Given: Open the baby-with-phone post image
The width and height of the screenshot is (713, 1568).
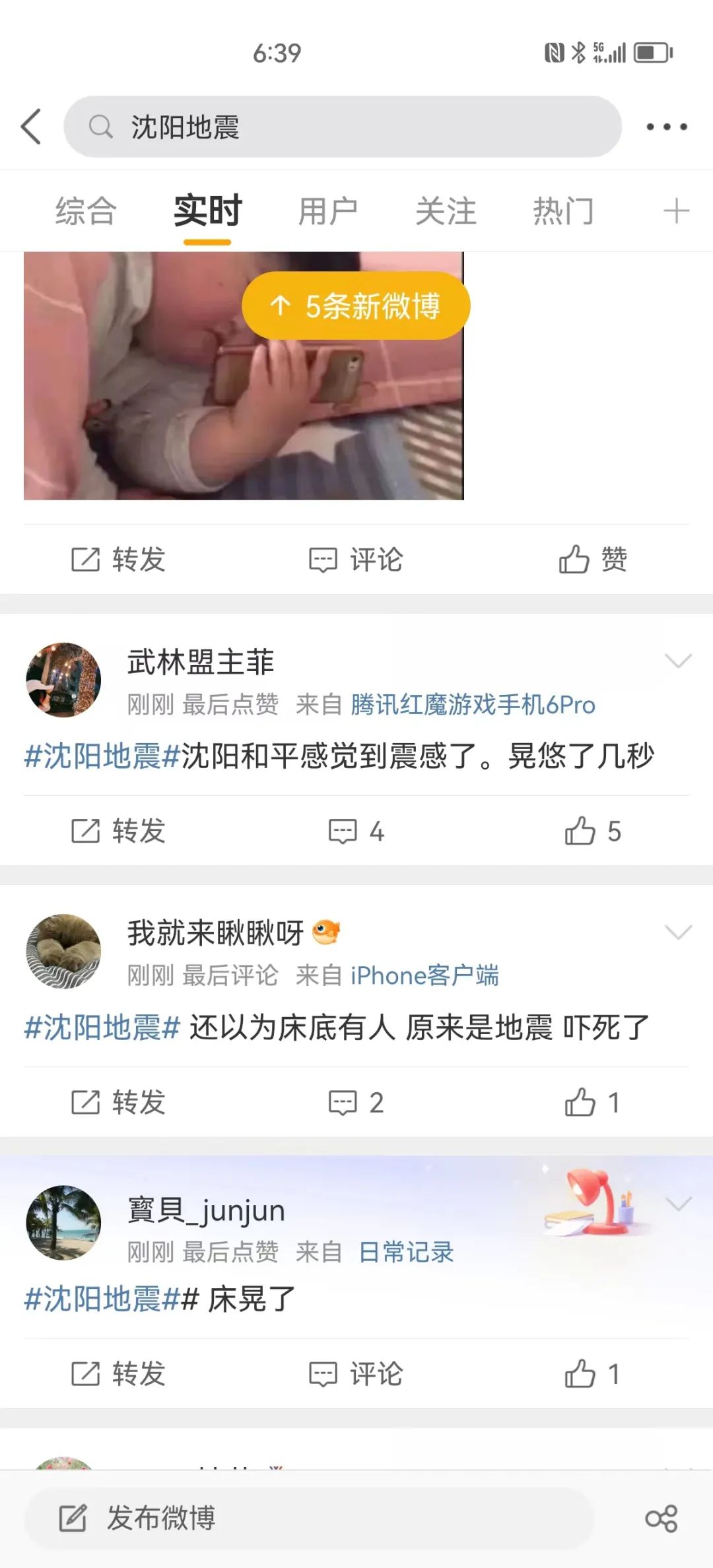Looking at the screenshot, I should pyautogui.click(x=244, y=376).
